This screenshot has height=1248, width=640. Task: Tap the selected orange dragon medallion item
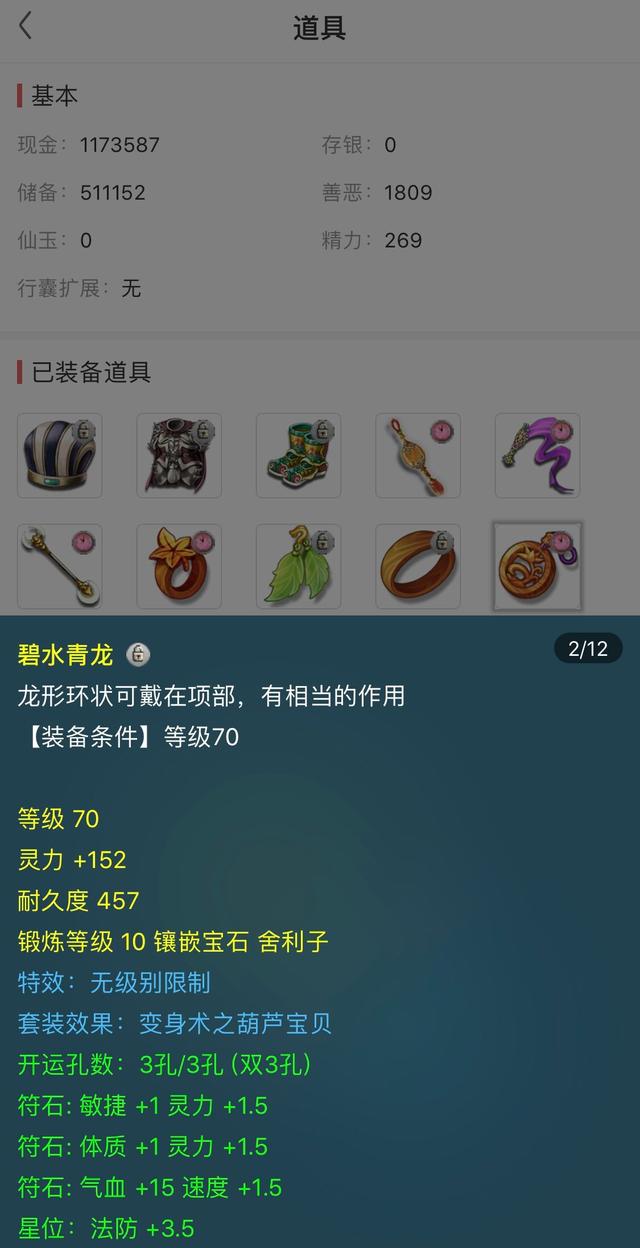[x=537, y=566]
